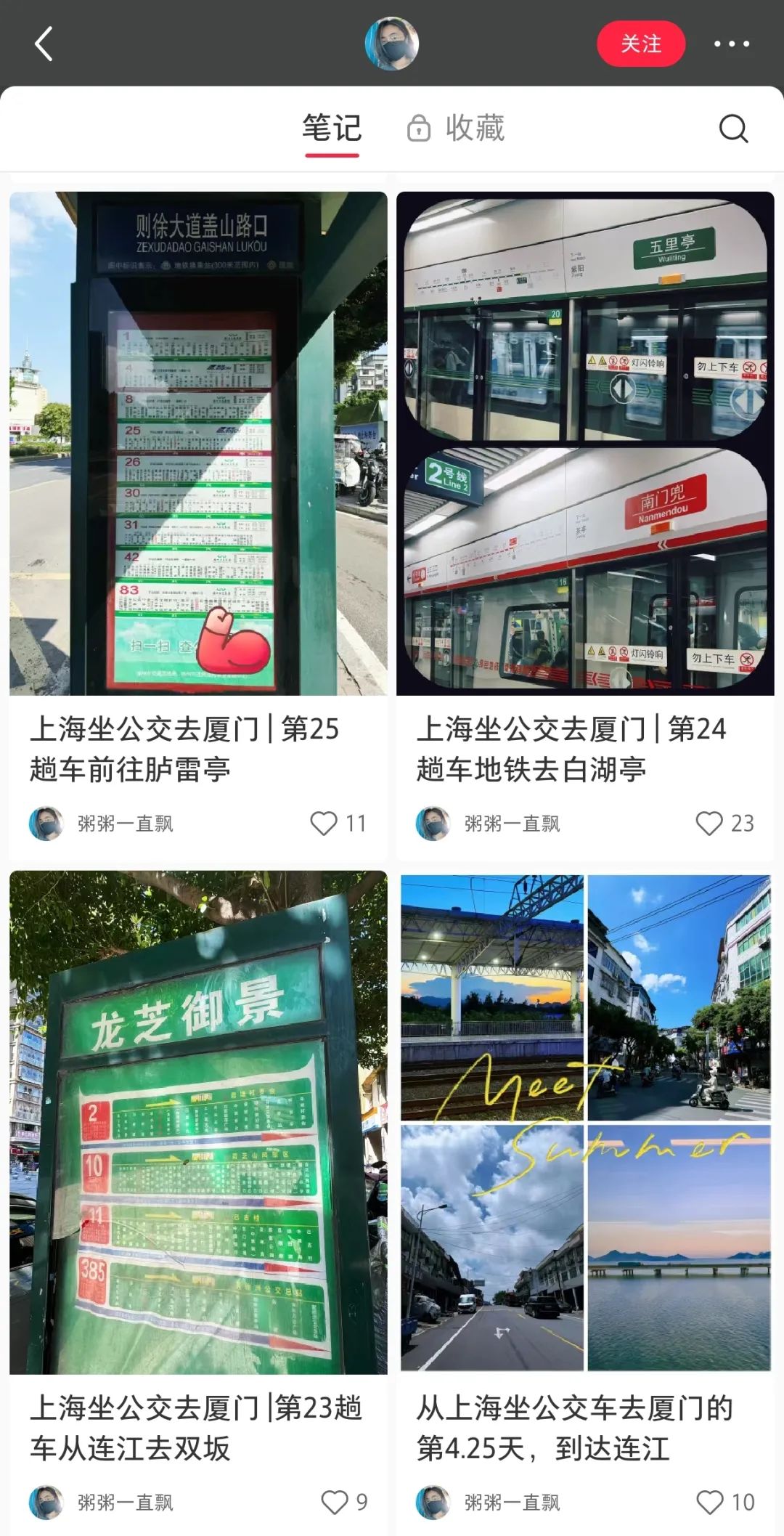This screenshot has width=784, height=1536.
Task: Go back using the top arrow
Action: [44, 44]
